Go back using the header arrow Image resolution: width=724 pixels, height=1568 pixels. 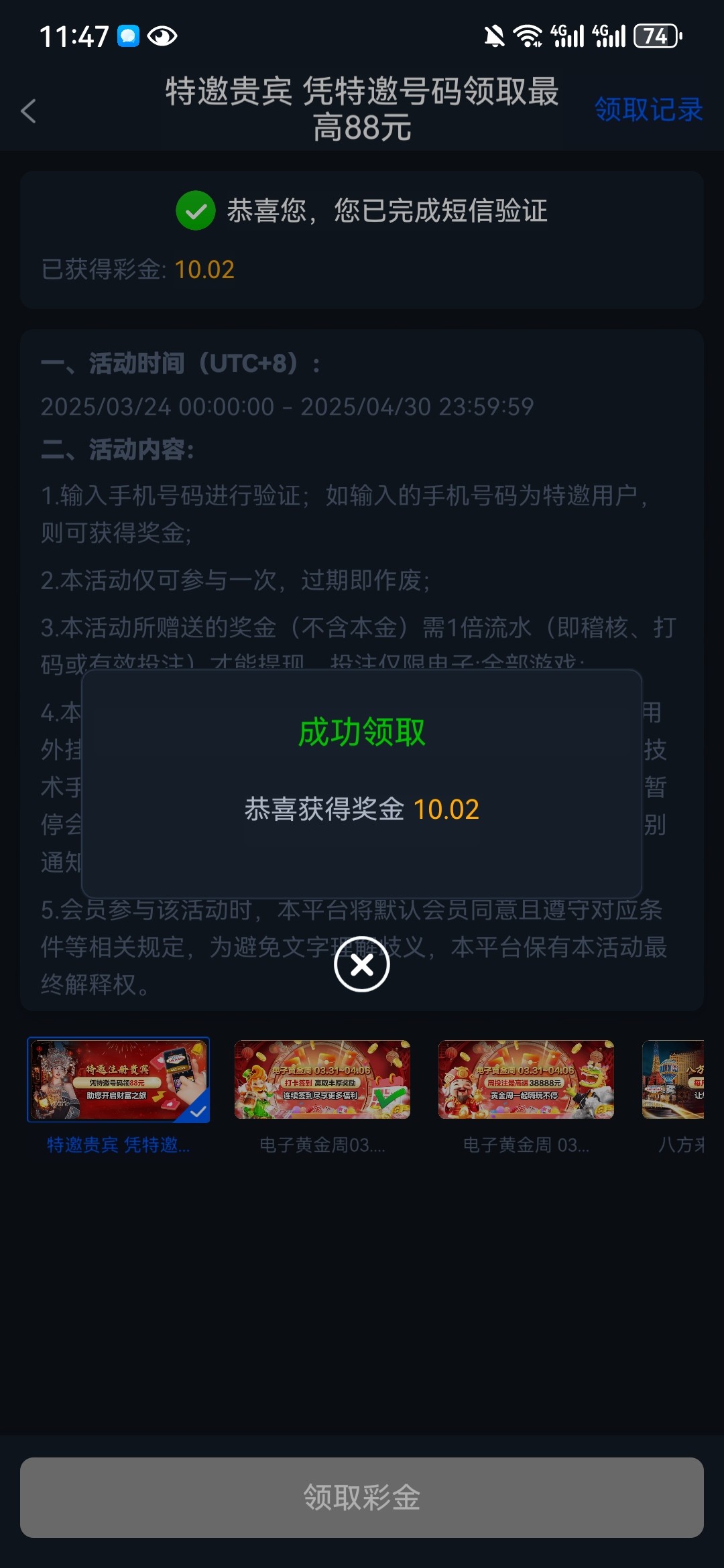(x=29, y=111)
